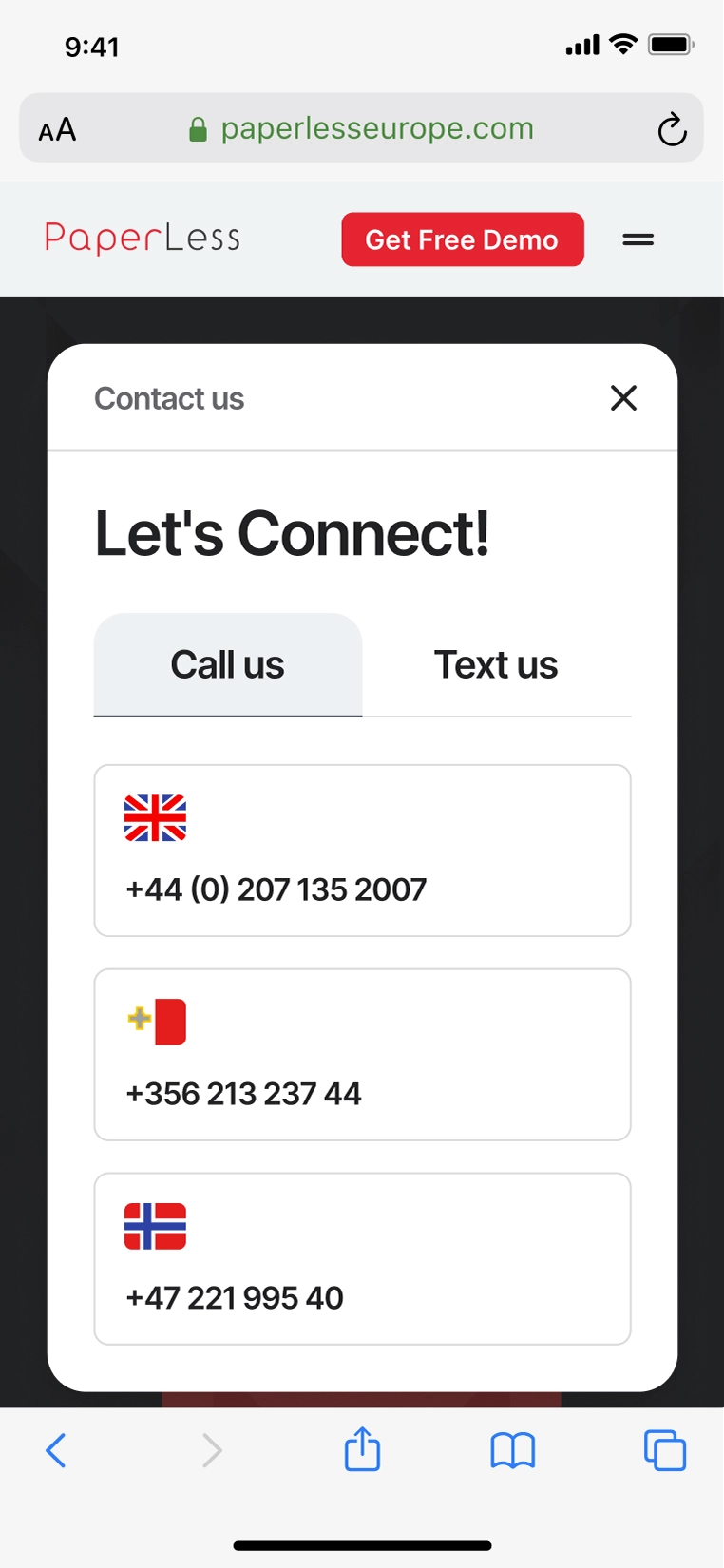Share this page
The width and height of the screenshot is (724, 1568).
click(x=362, y=1450)
